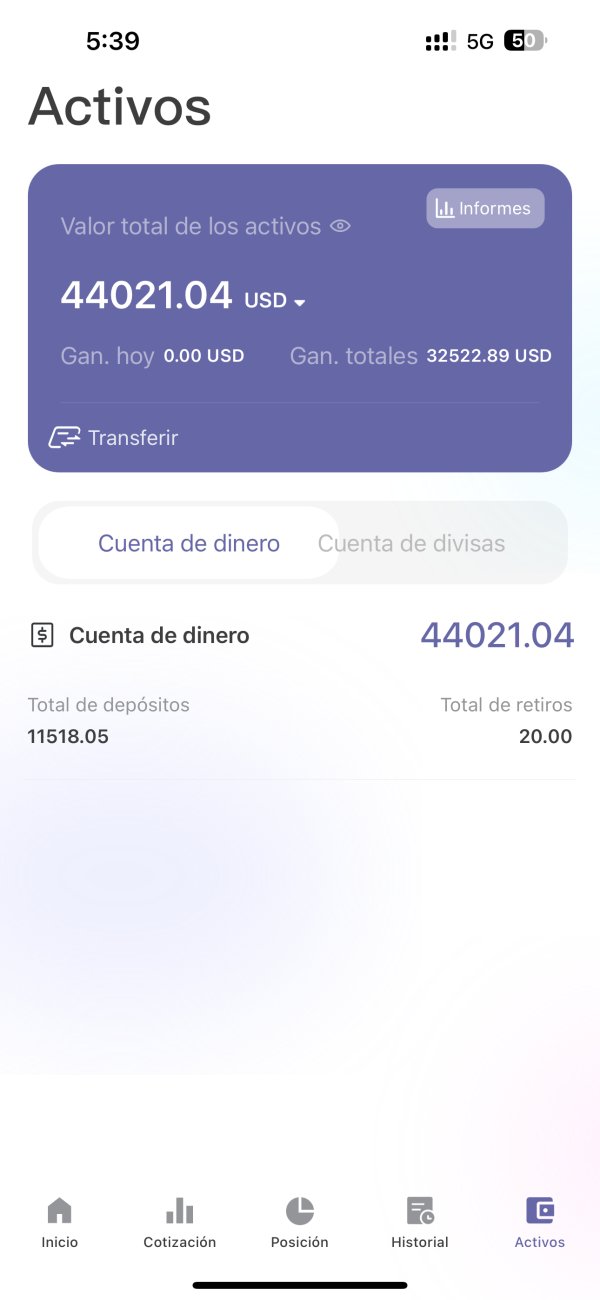Expand the USD currency dropdown

coord(275,300)
